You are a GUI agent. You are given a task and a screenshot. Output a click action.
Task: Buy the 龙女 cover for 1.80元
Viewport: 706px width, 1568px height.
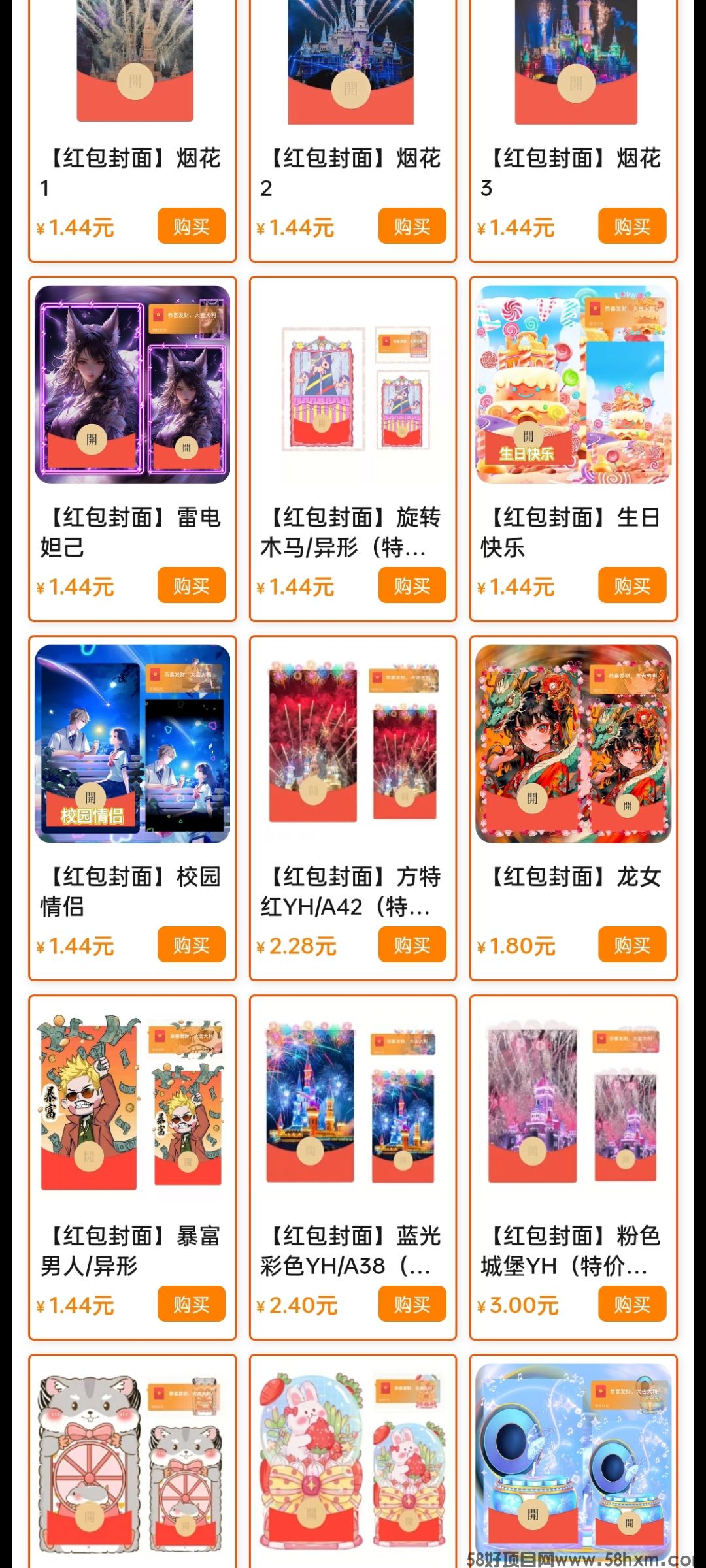click(631, 945)
